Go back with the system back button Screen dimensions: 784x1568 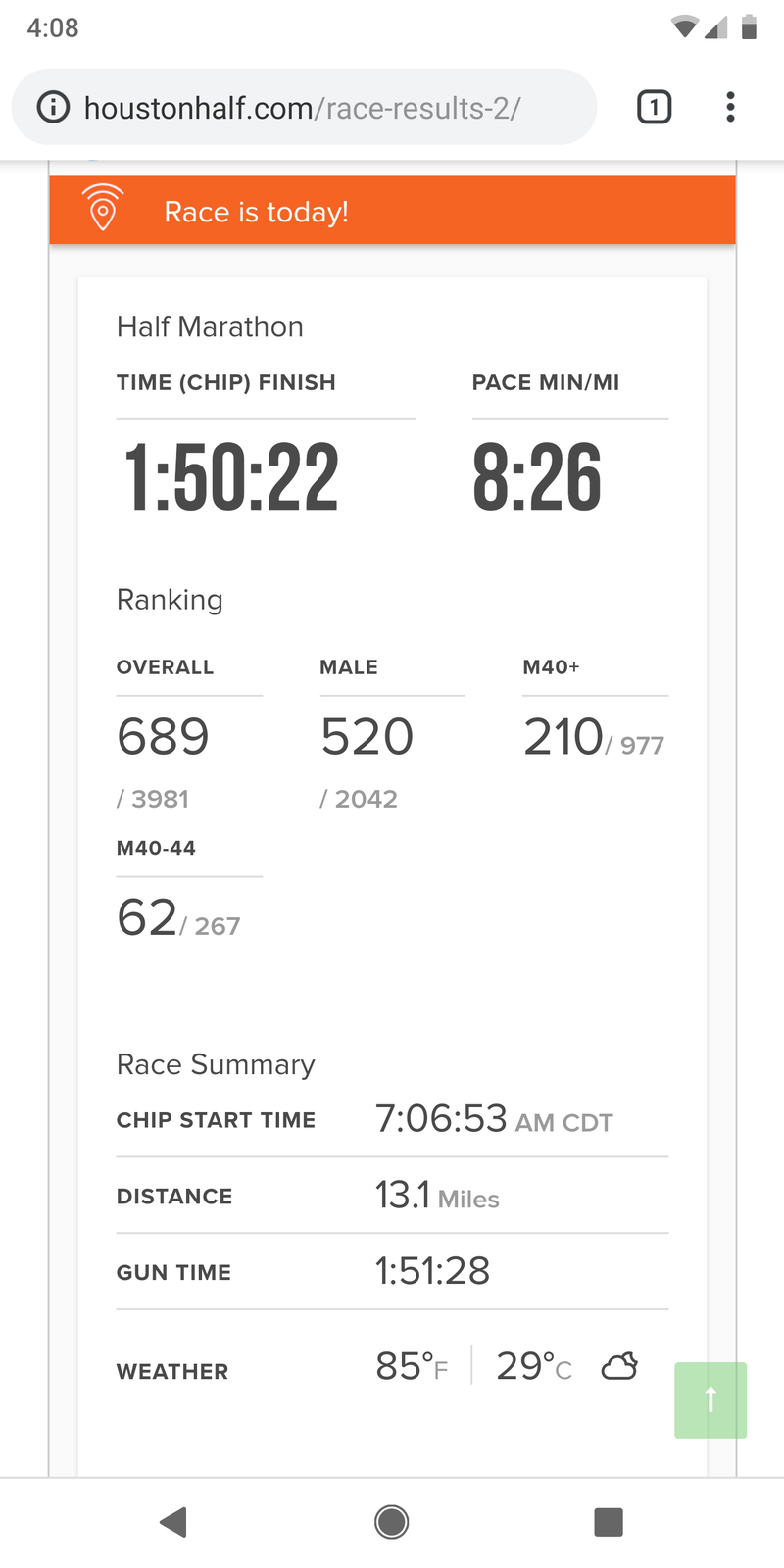(173, 1522)
